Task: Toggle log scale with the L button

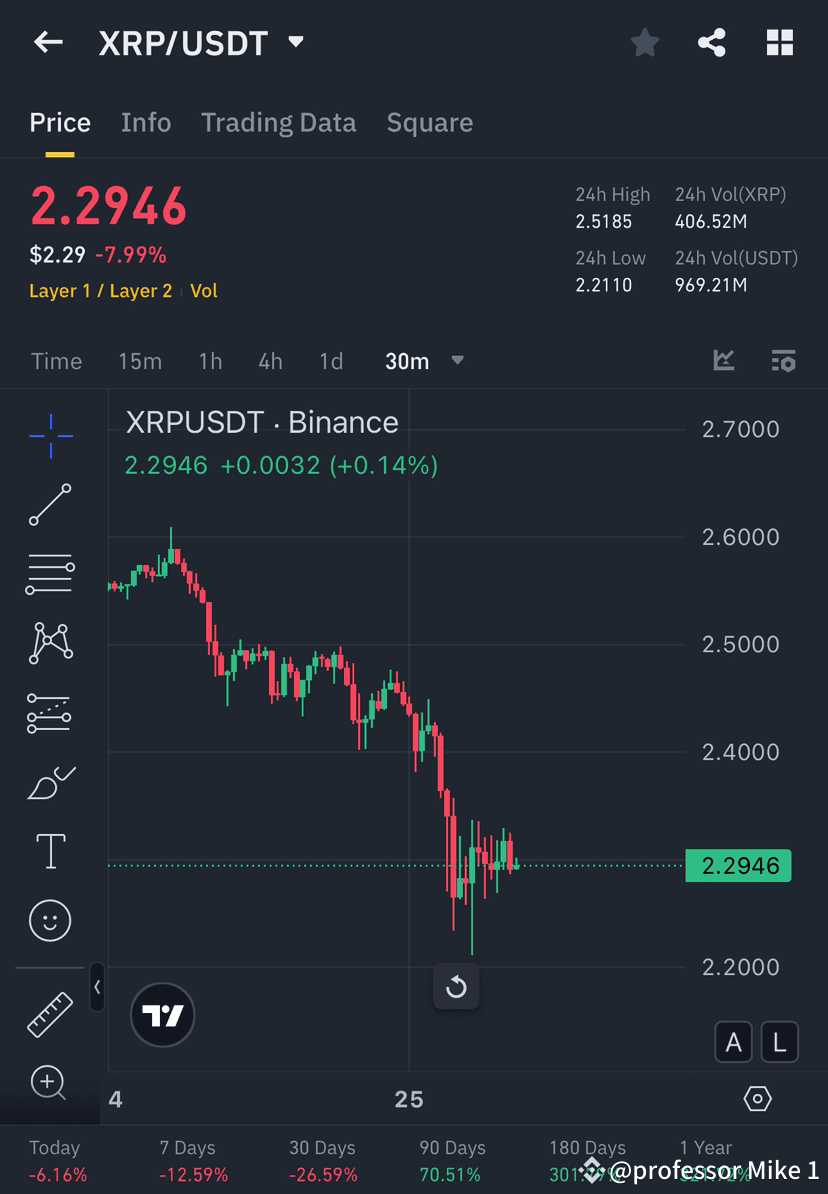Action: (x=779, y=1042)
